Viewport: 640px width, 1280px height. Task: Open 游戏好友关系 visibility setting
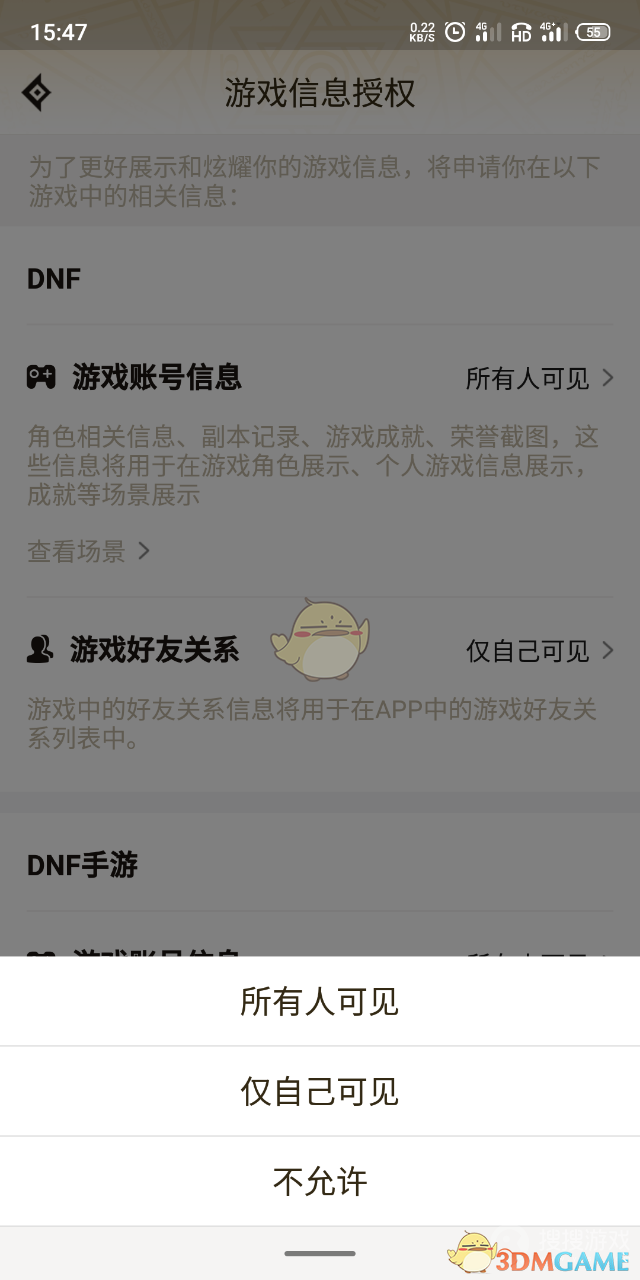pos(538,651)
